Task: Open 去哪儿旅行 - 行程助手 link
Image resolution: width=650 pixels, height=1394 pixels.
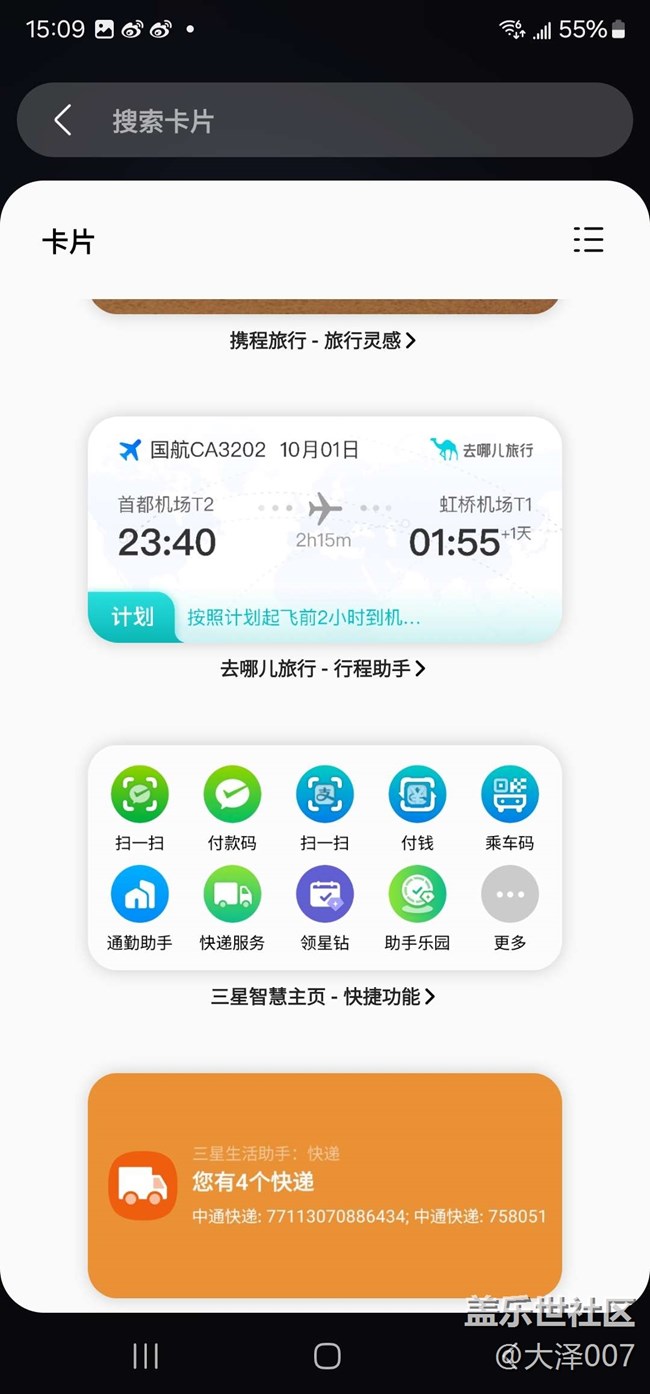Action: pos(323,669)
